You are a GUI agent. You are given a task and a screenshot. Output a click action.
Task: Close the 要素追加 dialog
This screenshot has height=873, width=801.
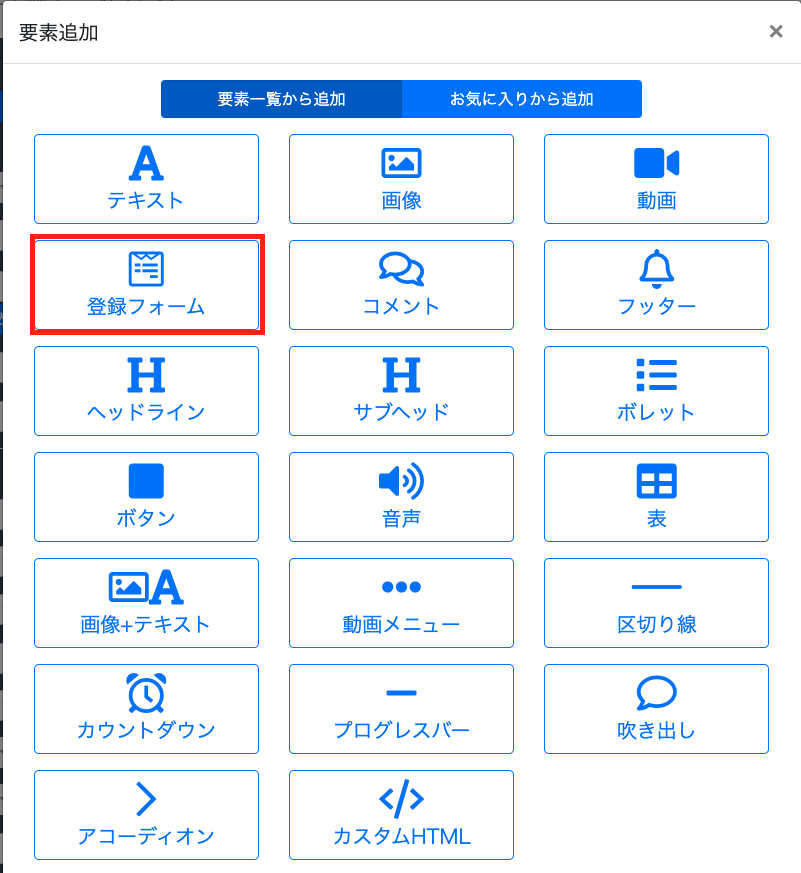775,31
